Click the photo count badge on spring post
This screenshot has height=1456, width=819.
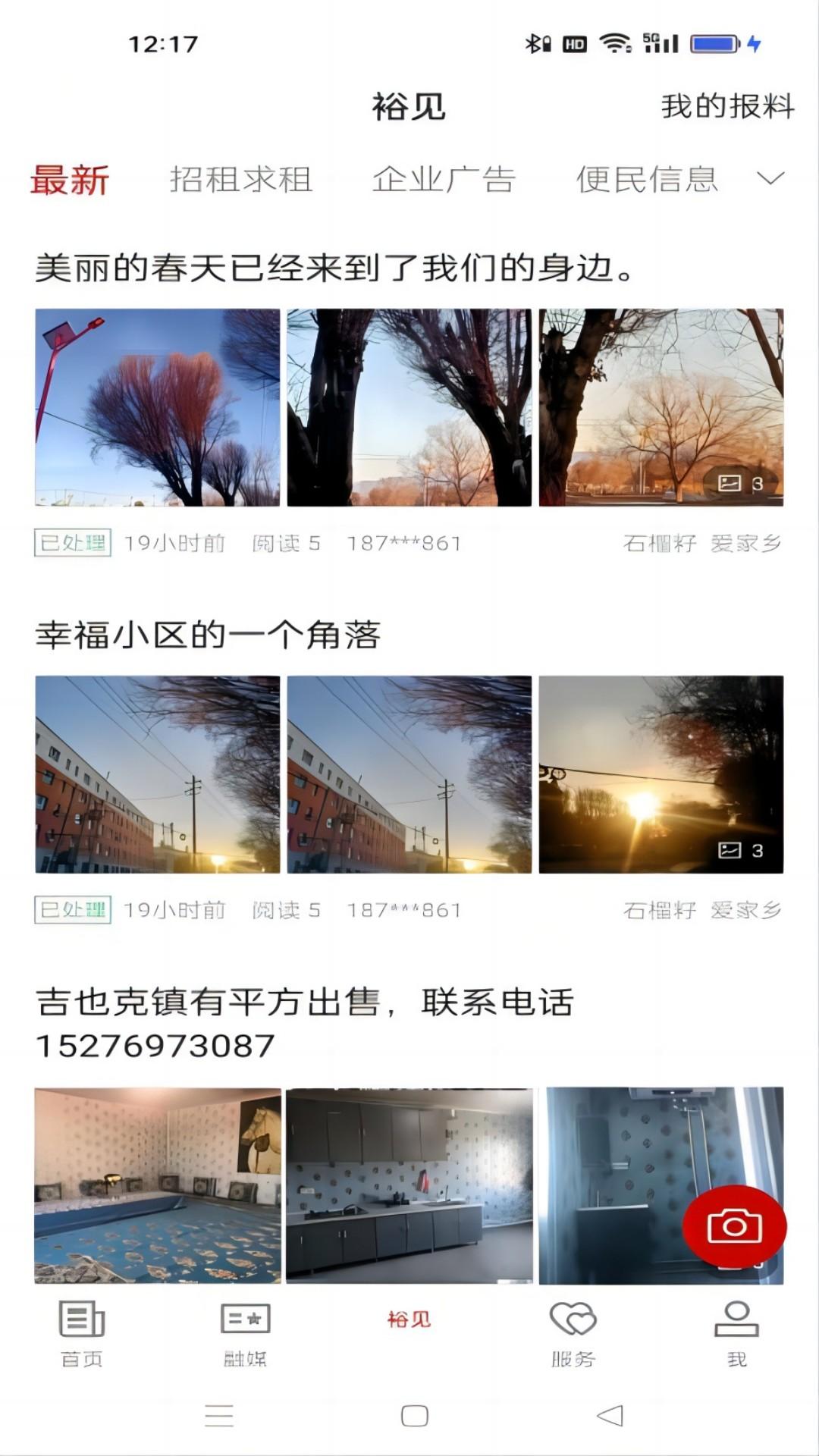click(739, 482)
